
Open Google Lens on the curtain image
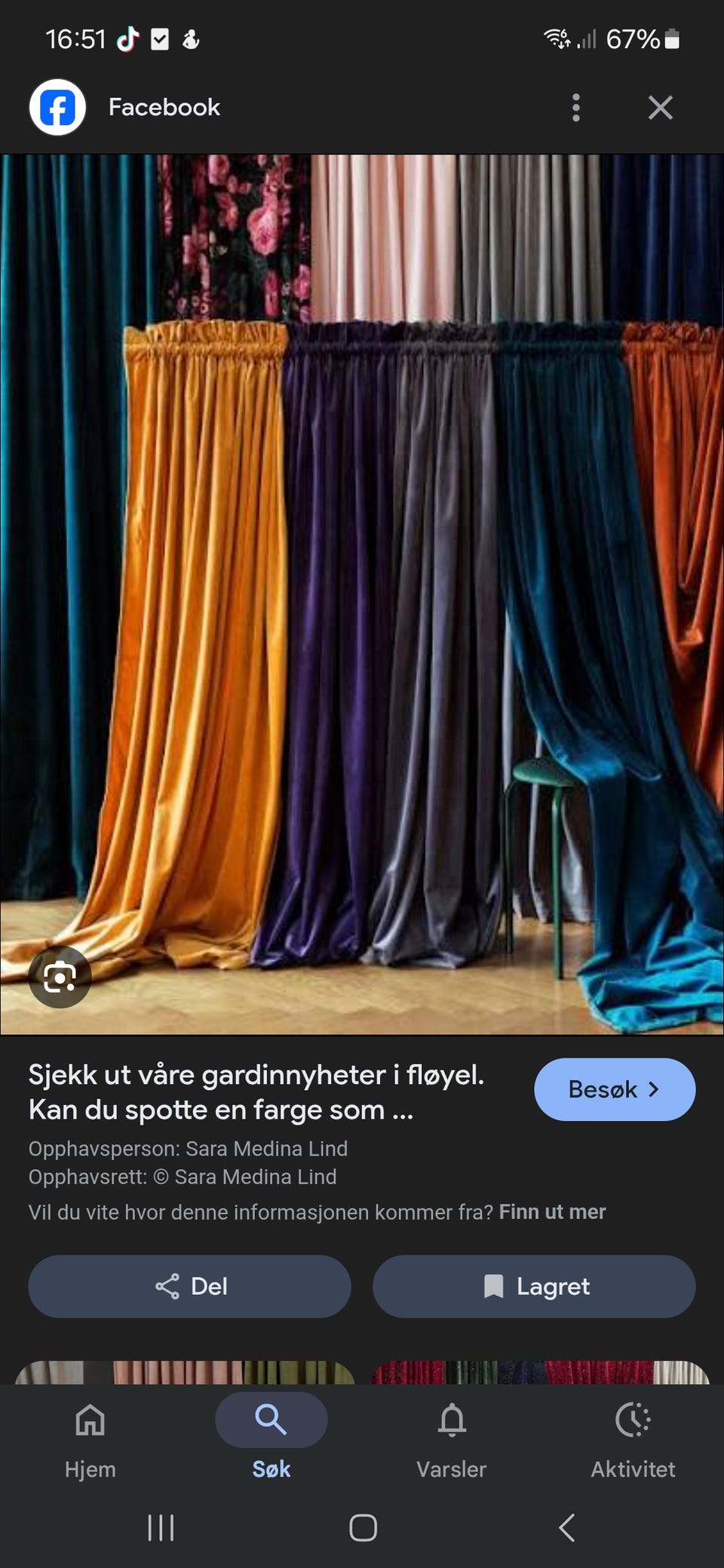pyautogui.click(x=59, y=975)
